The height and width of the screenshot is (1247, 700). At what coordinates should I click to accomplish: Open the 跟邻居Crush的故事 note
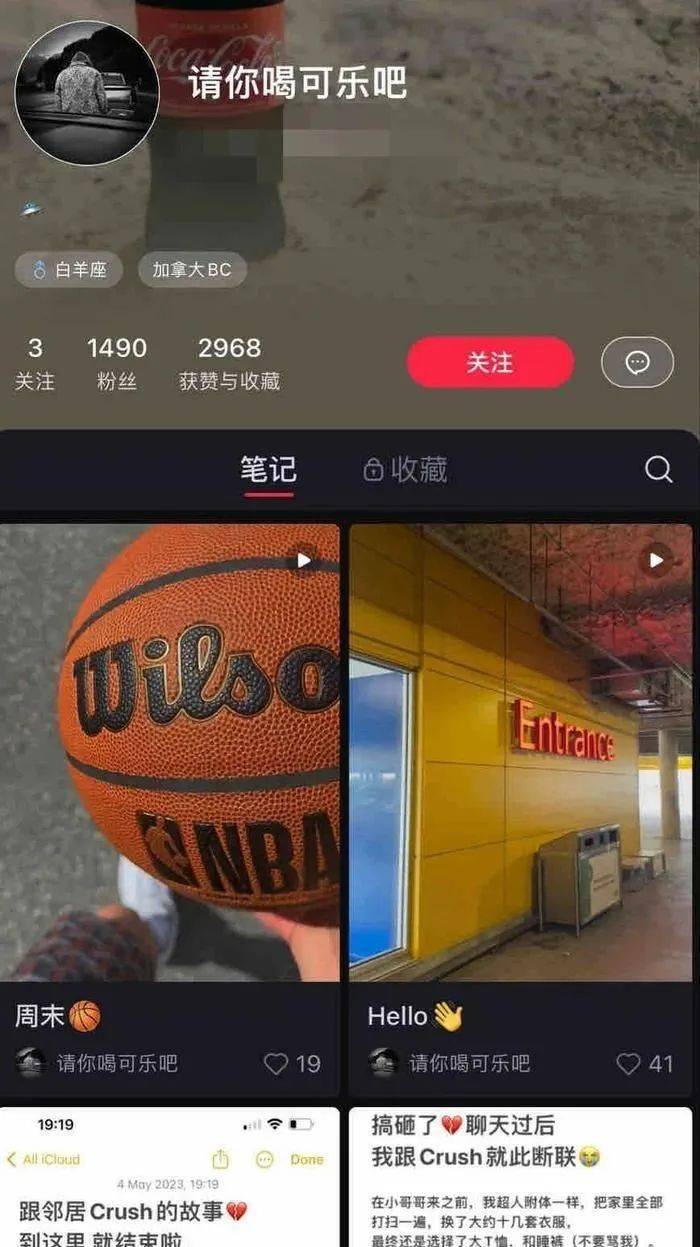pos(170,1180)
